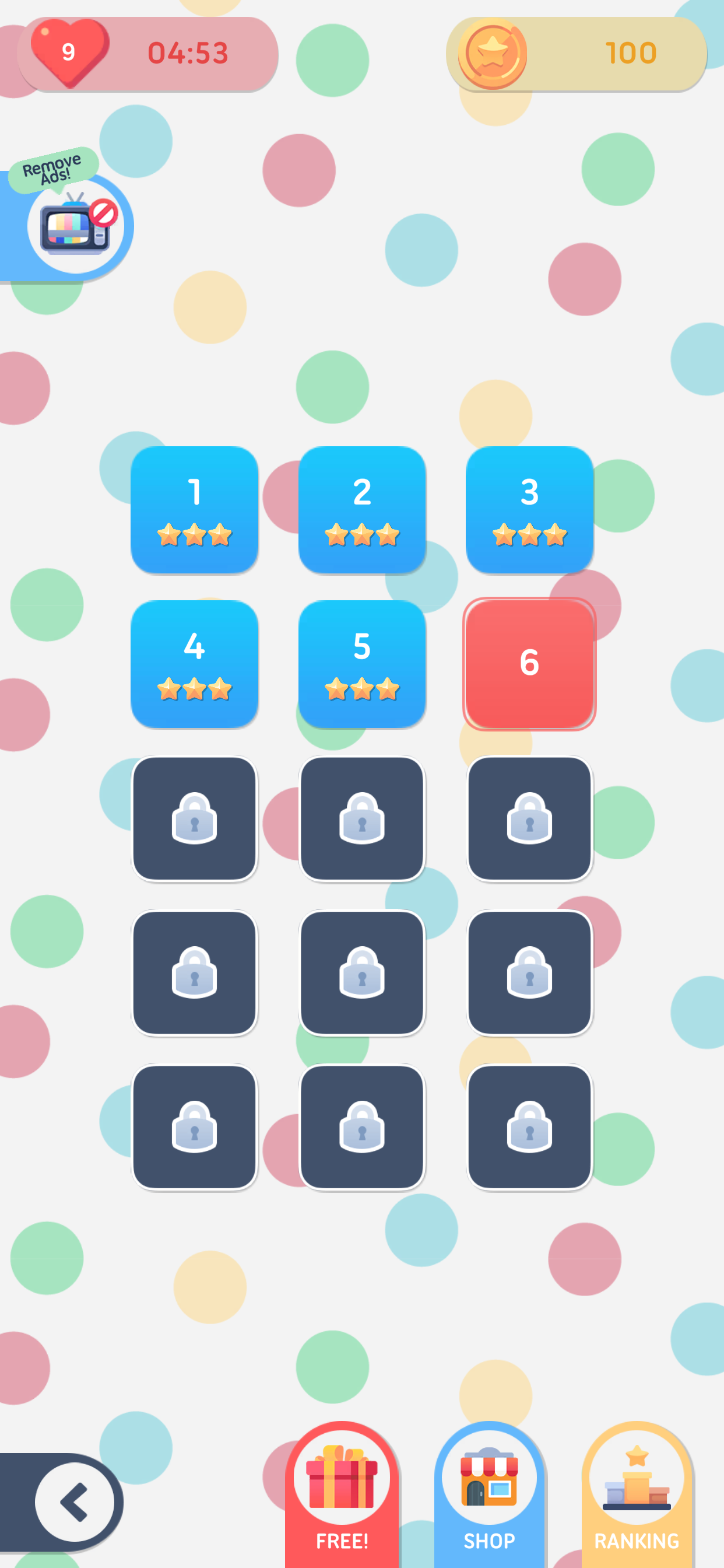Open level 4
The width and height of the screenshot is (724, 1568).
194,663
